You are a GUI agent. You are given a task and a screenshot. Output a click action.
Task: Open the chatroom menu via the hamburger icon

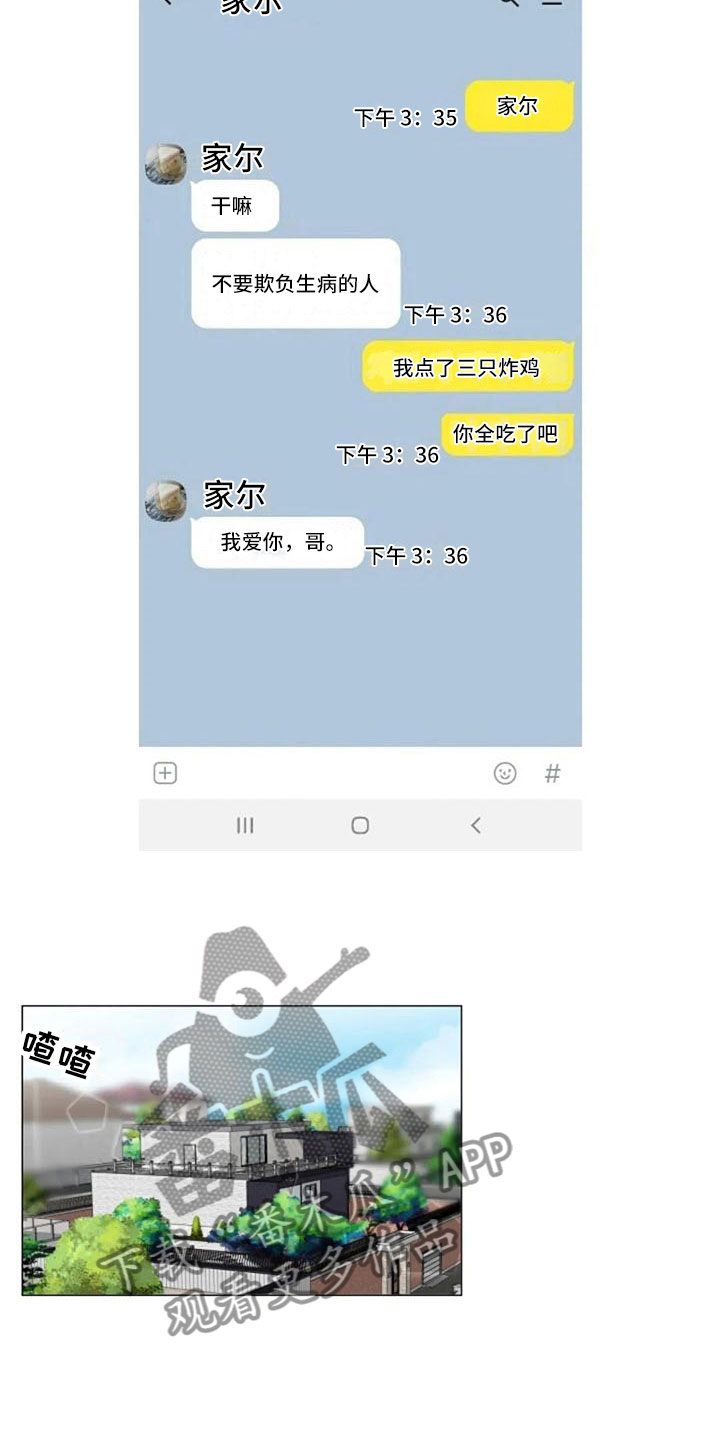551,5
